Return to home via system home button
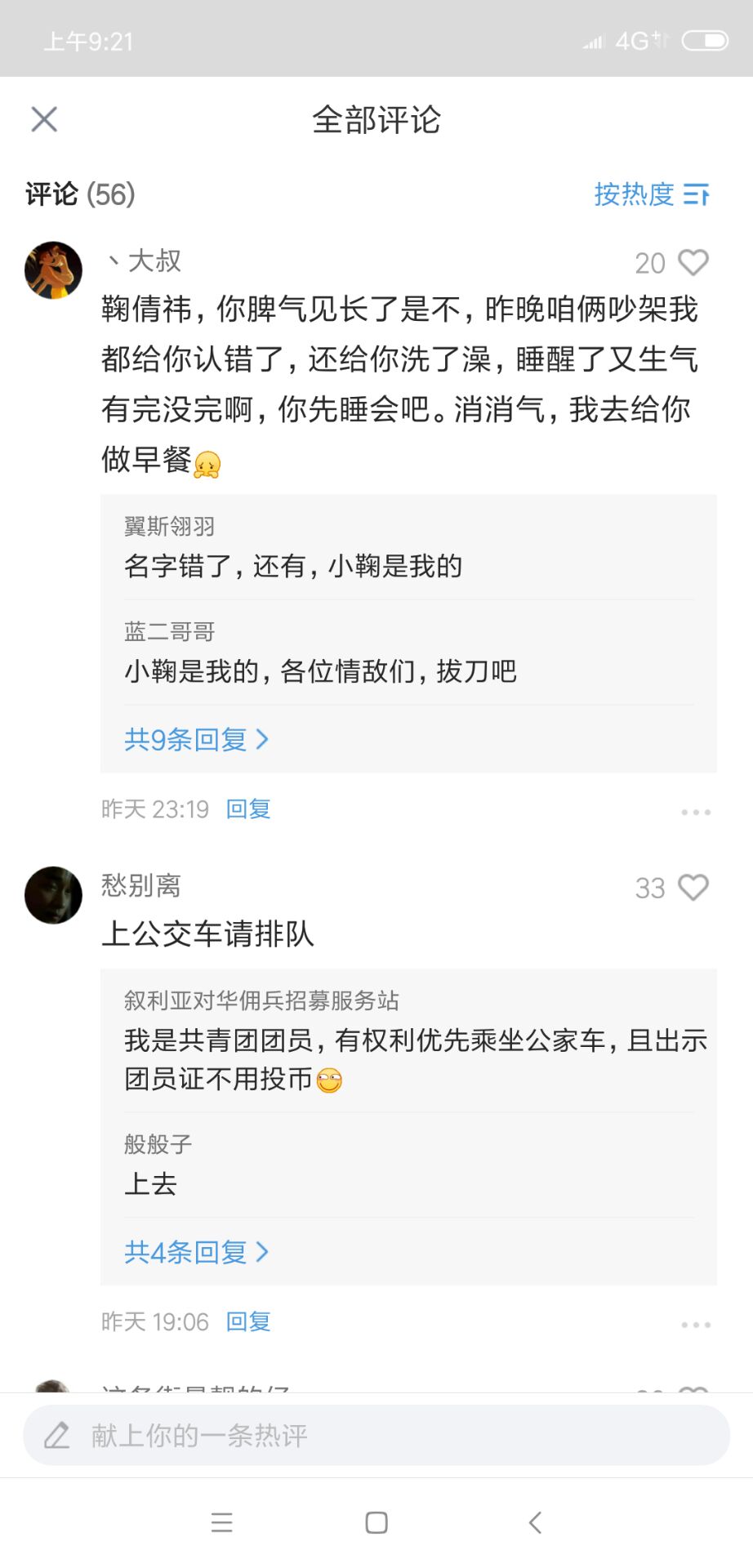 click(376, 1522)
